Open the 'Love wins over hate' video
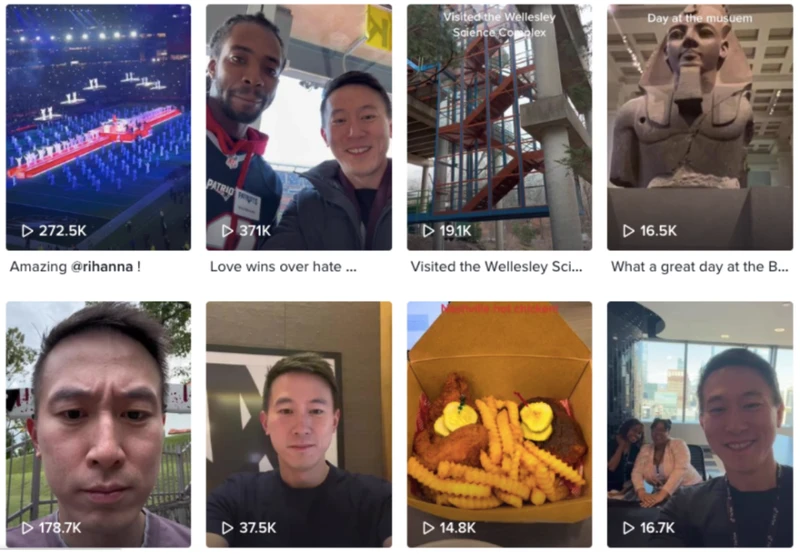This screenshot has width=800, height=554. [298, 125]
